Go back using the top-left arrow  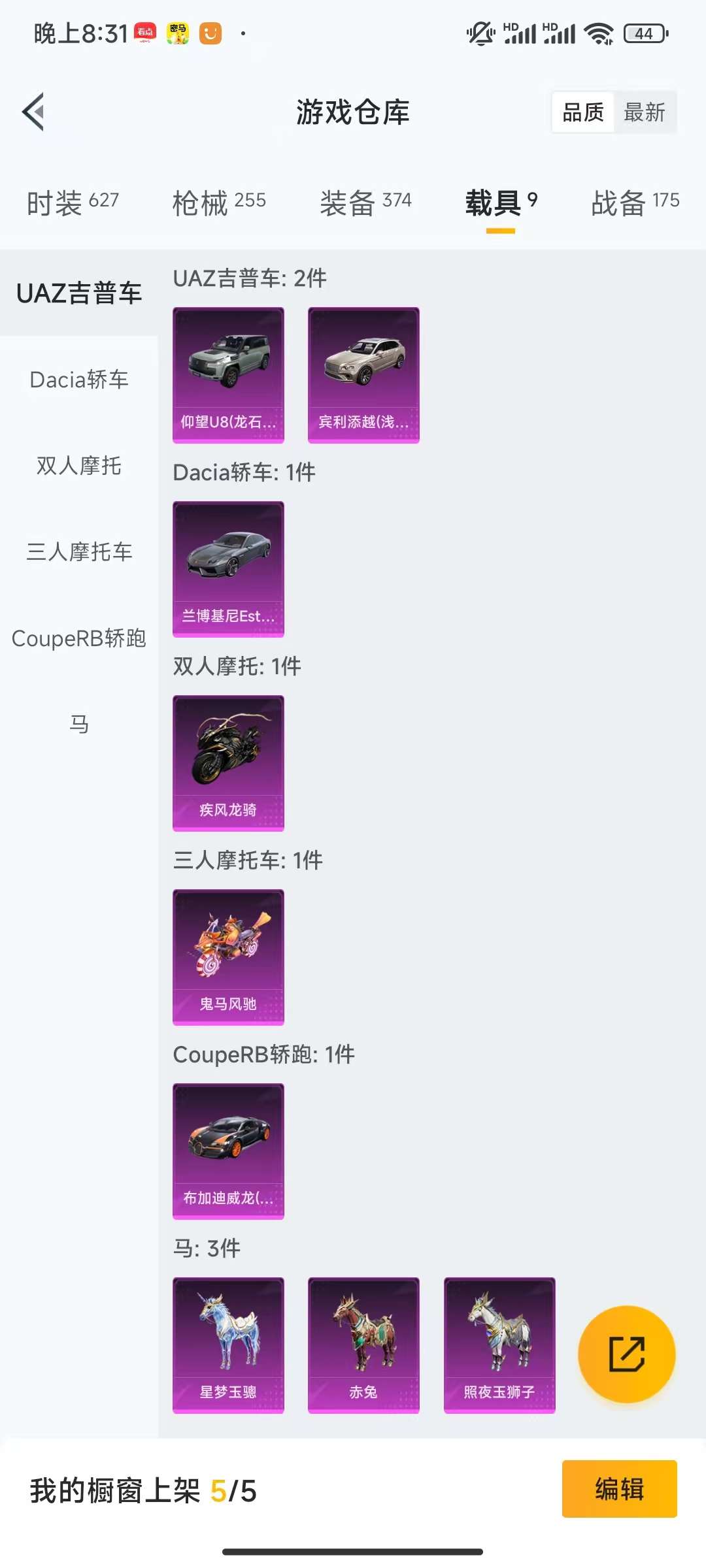pos(34,112)
